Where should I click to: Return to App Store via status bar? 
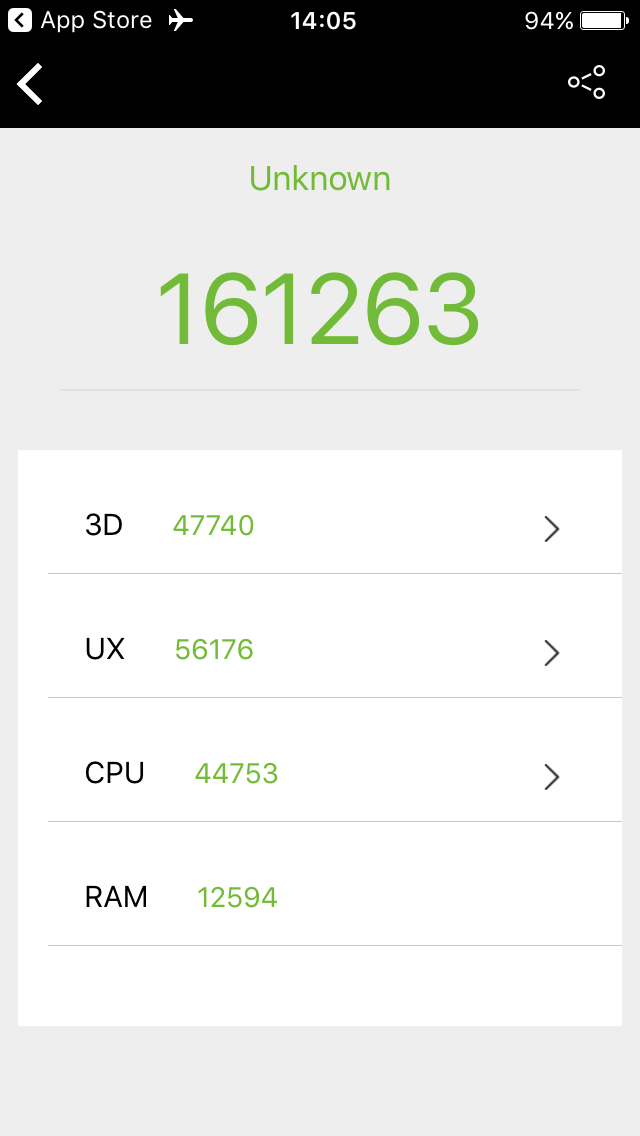(80, 20)
